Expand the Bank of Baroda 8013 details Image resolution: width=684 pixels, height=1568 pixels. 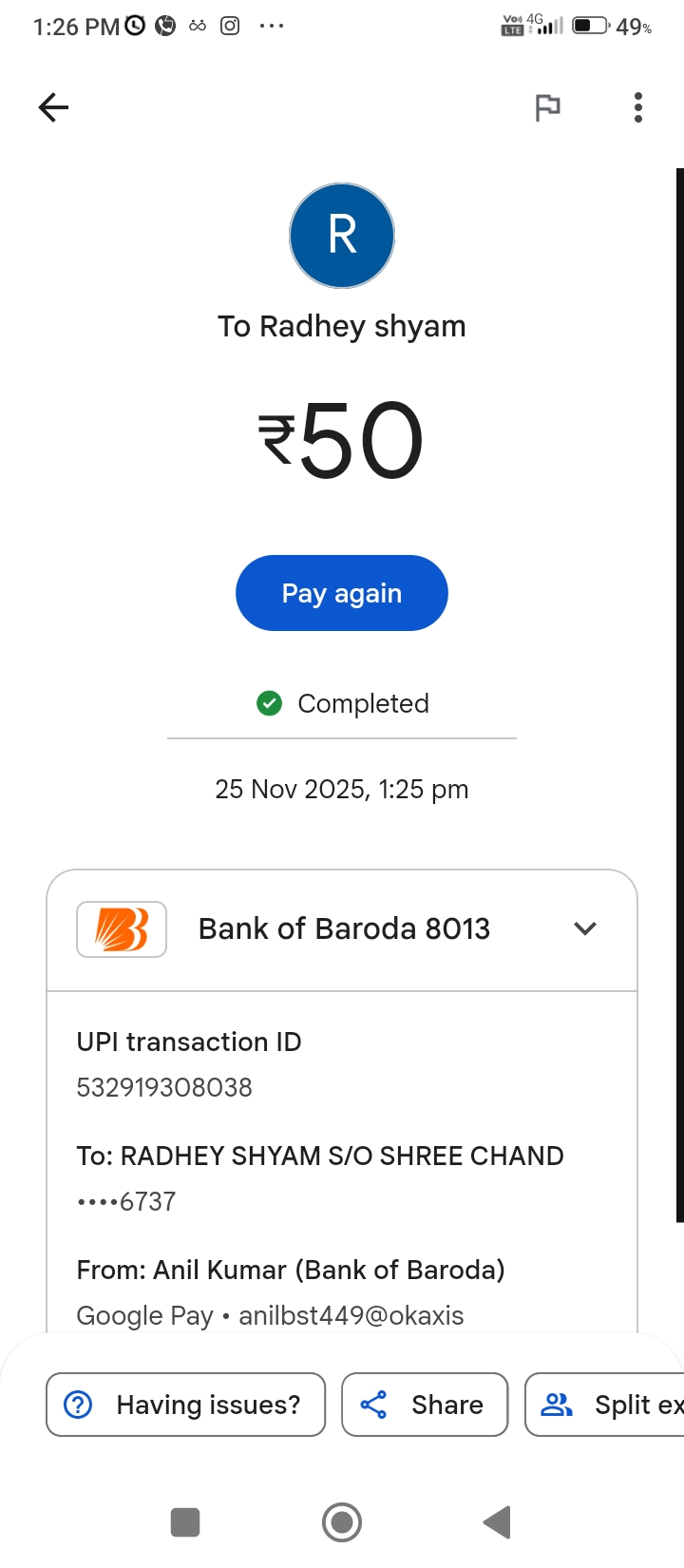[x=585, y=928]
